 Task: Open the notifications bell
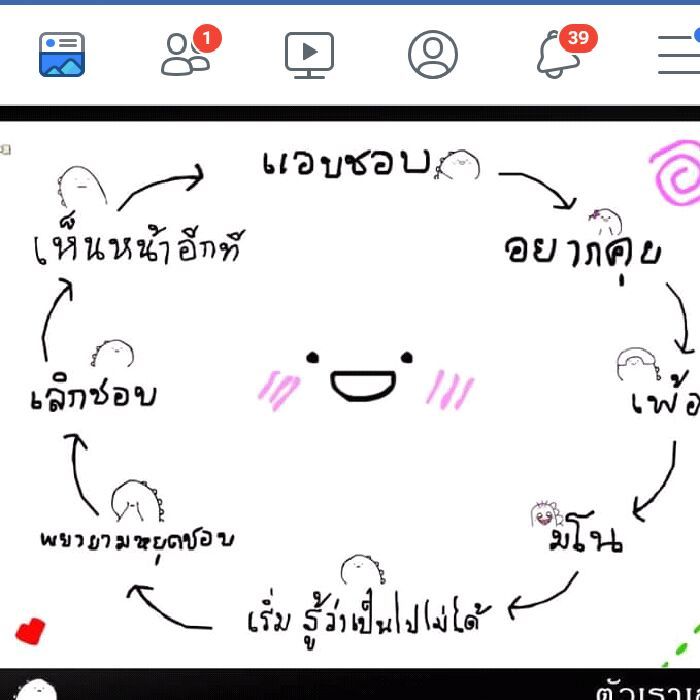557,56
